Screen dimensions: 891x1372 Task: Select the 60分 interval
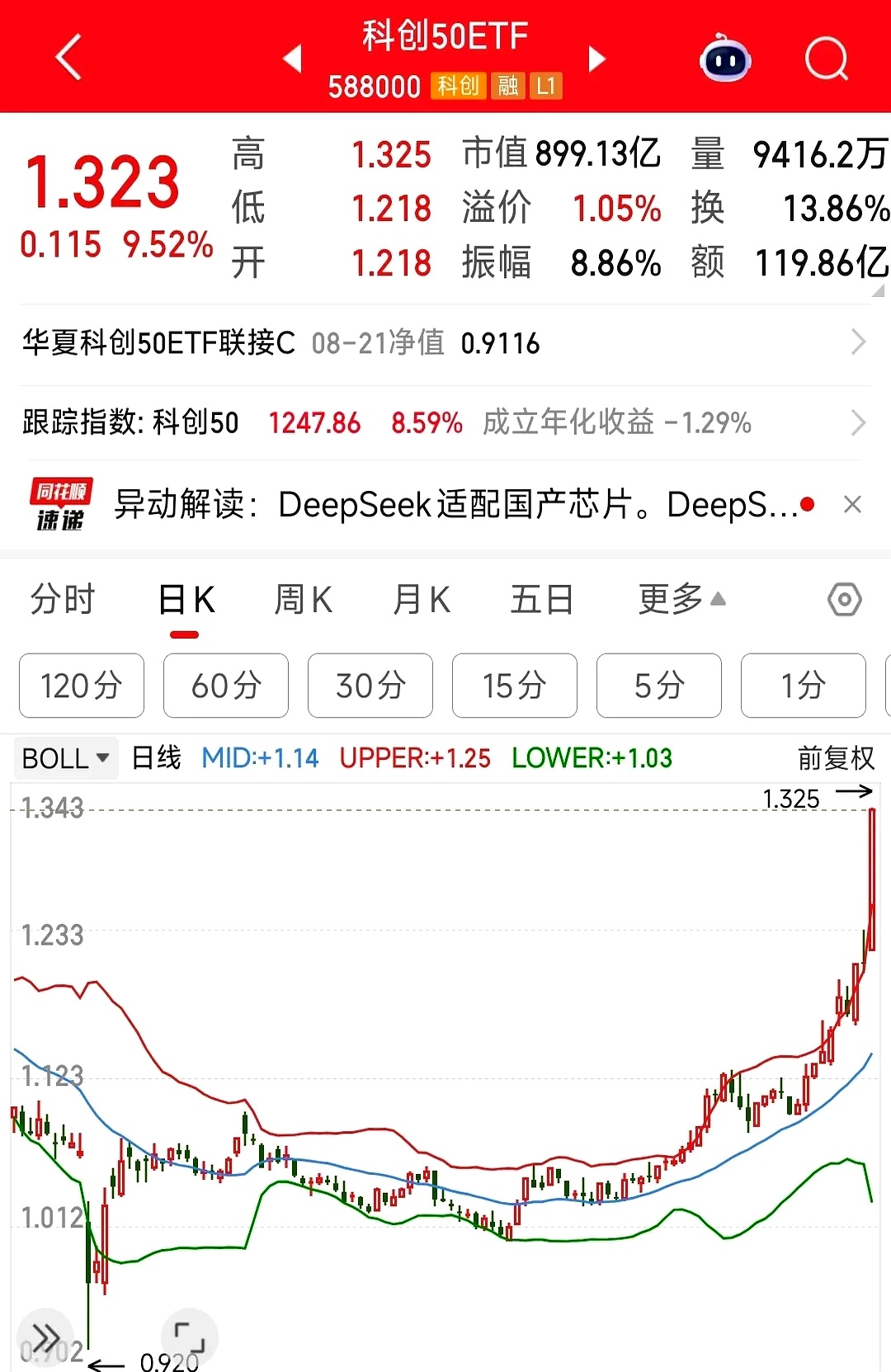click(x=225, y=686)
